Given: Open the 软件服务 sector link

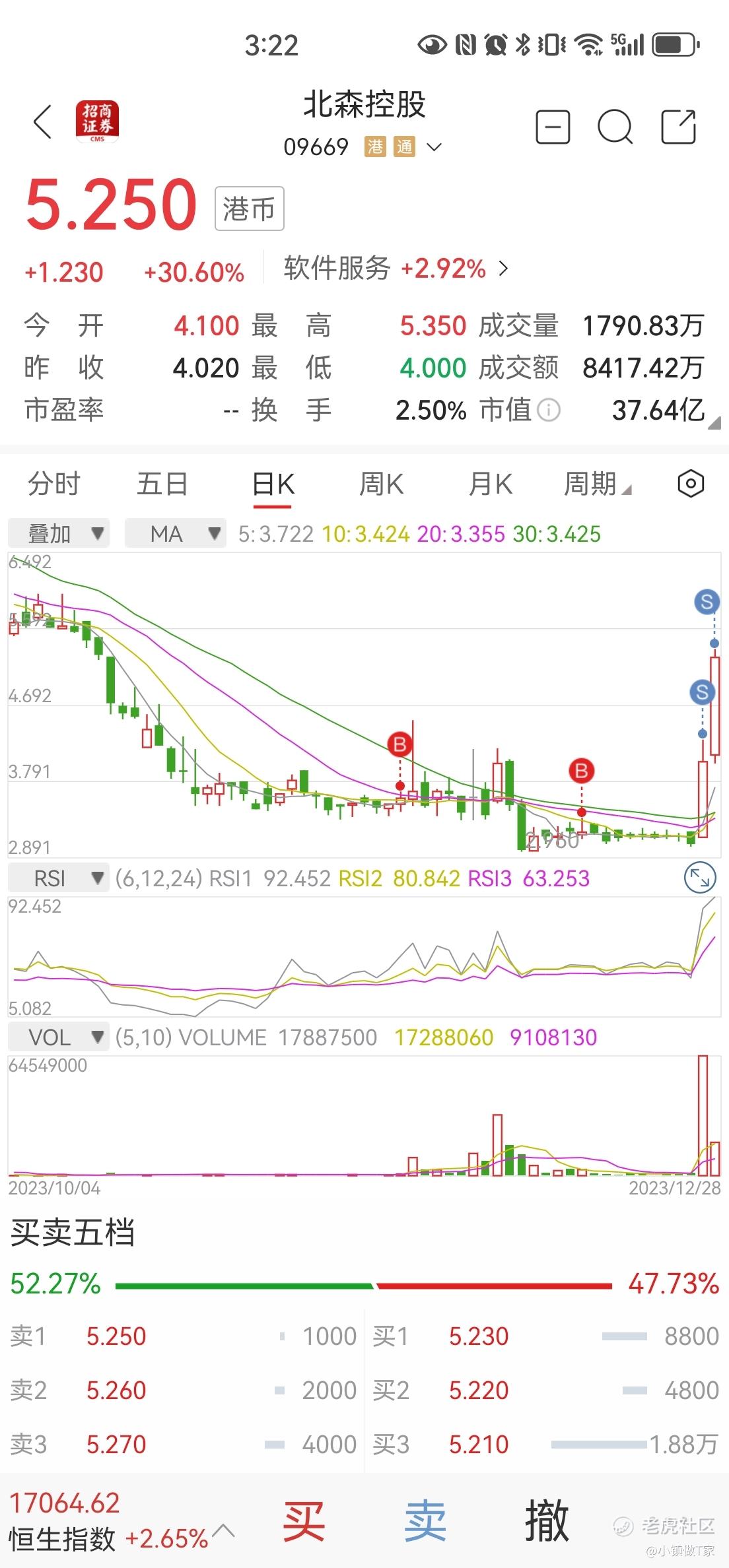Looking at the screenshot, I should pyautogui.click(x=396, y=269).
